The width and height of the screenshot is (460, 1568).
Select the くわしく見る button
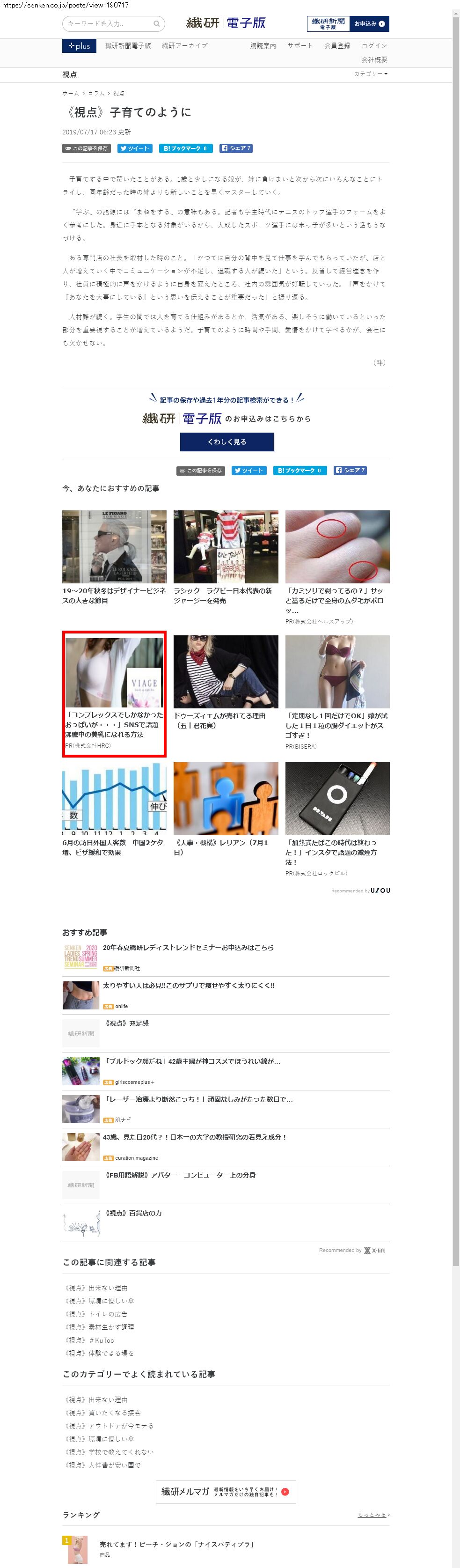click(226, 442)
